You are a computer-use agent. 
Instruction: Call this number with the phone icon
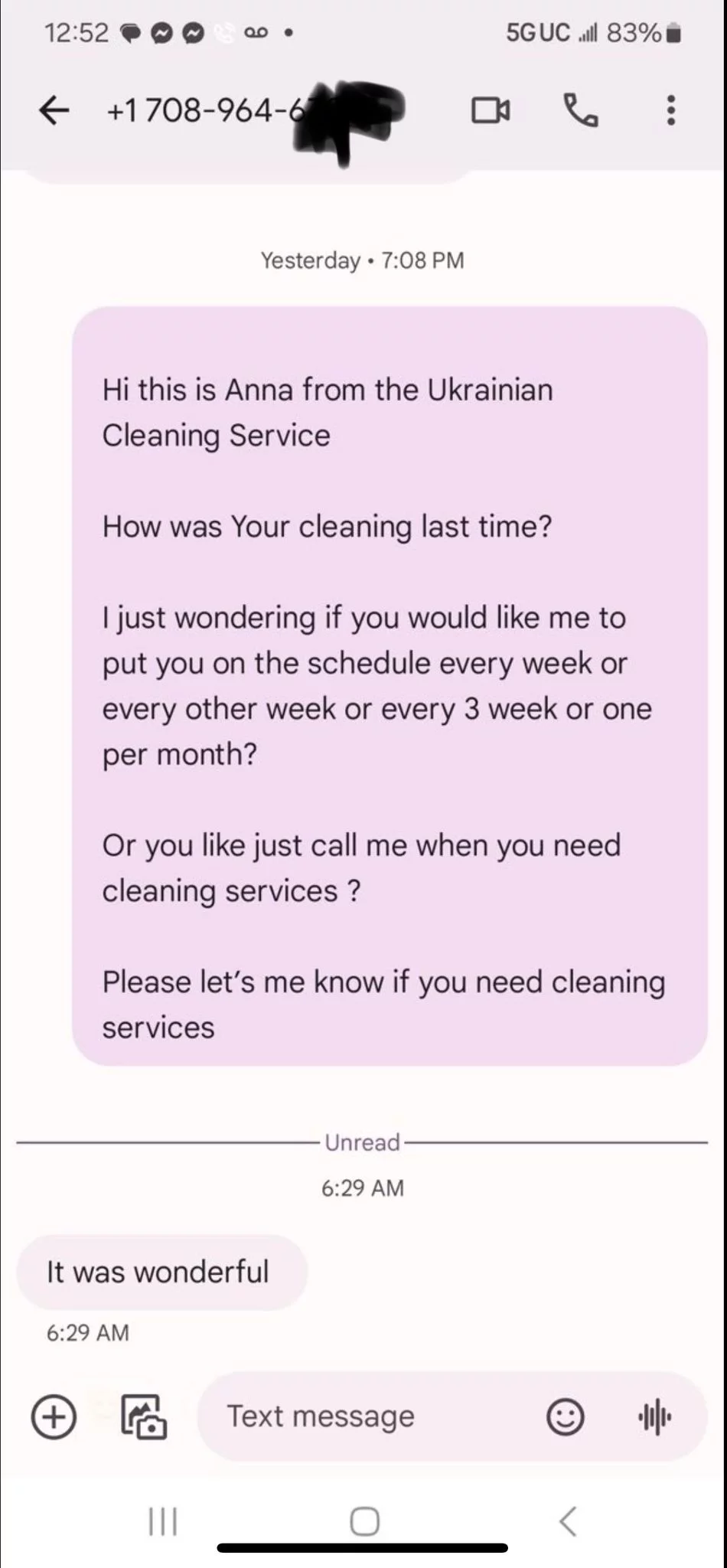(x=581, y=110)
